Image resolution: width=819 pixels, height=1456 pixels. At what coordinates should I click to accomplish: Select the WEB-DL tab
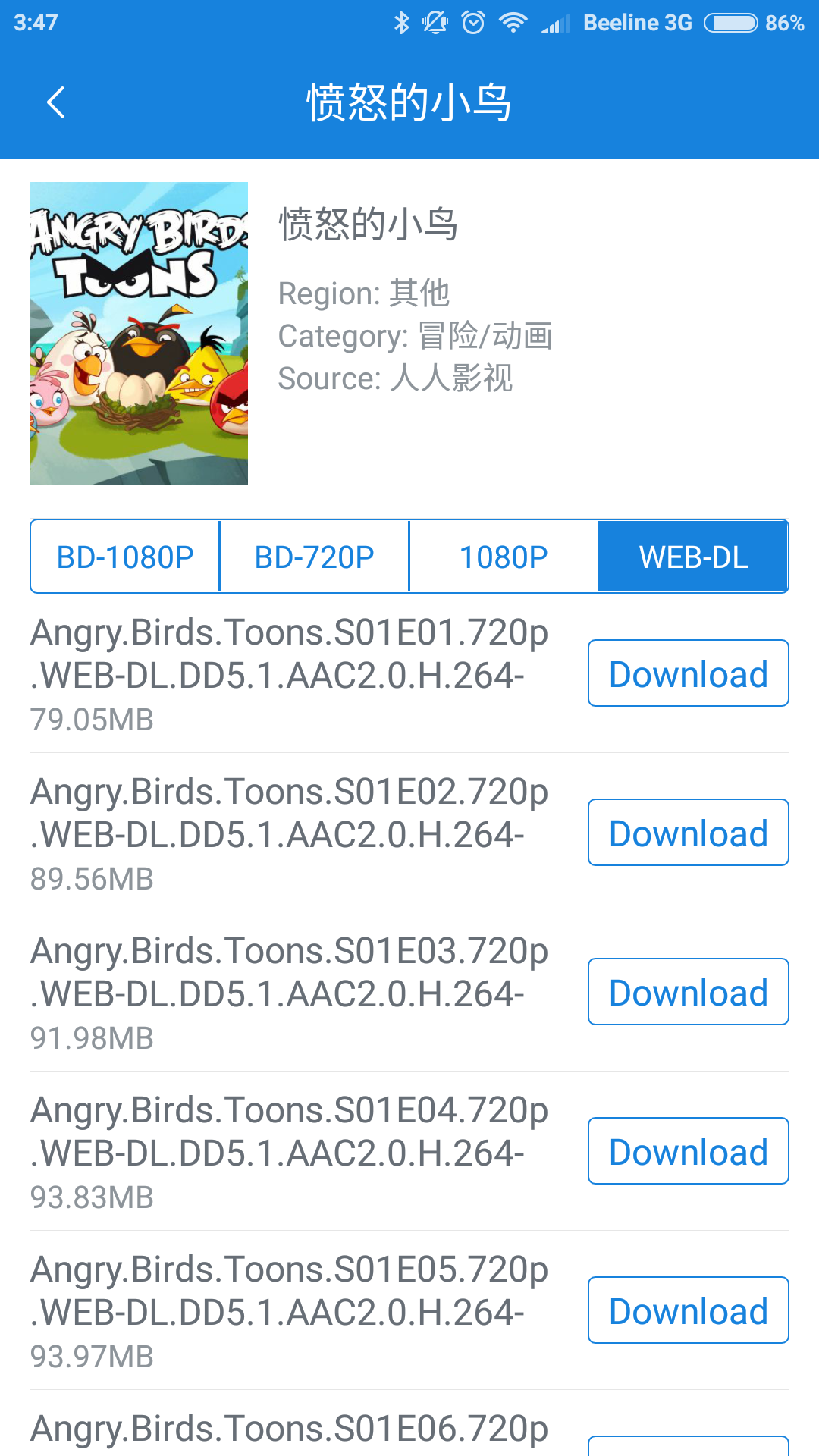click(x=693, y=557)
